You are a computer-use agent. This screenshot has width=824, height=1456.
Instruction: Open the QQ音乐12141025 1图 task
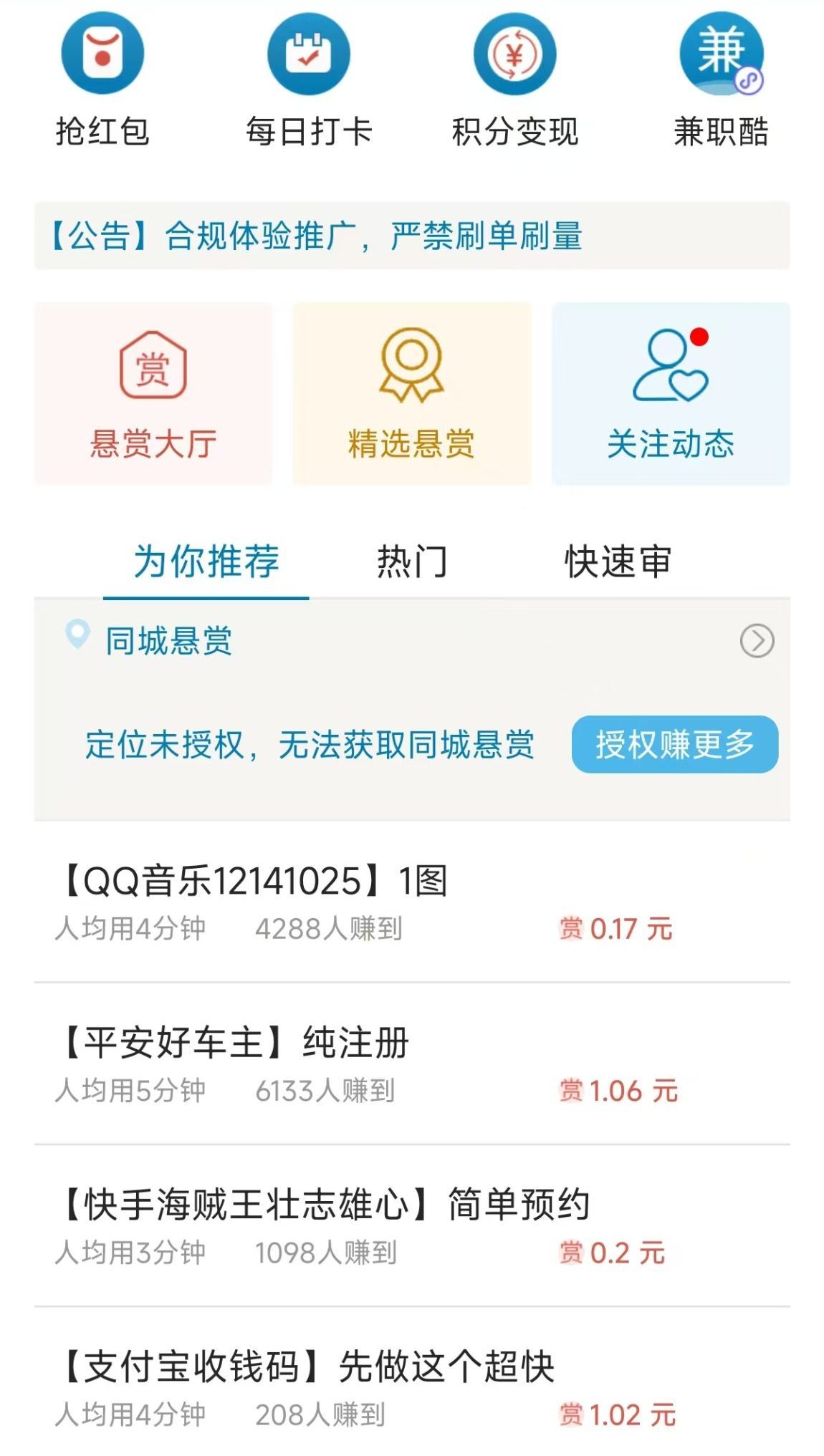[x=412, y=902]
